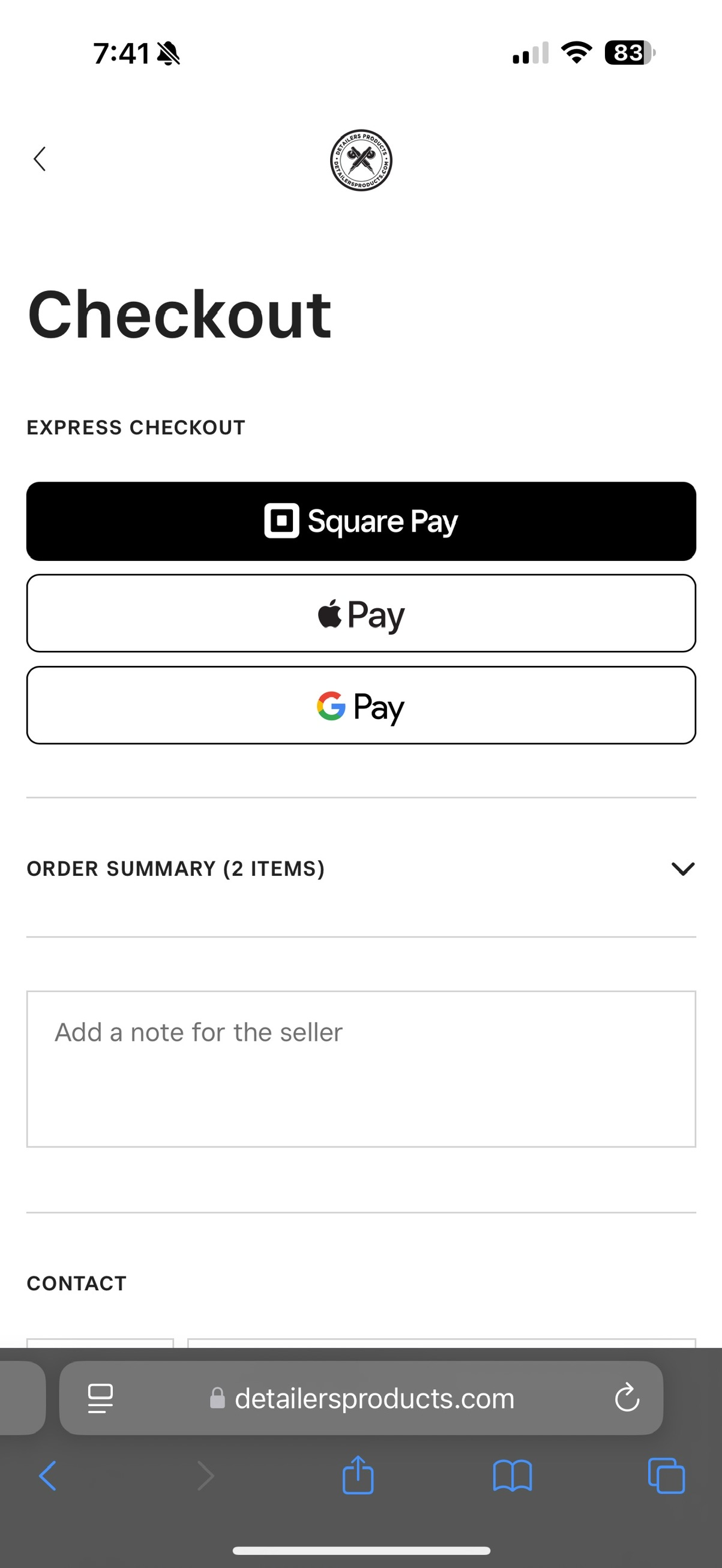
Task: Tap the note for the seller field
Action: coord(361,1069)
